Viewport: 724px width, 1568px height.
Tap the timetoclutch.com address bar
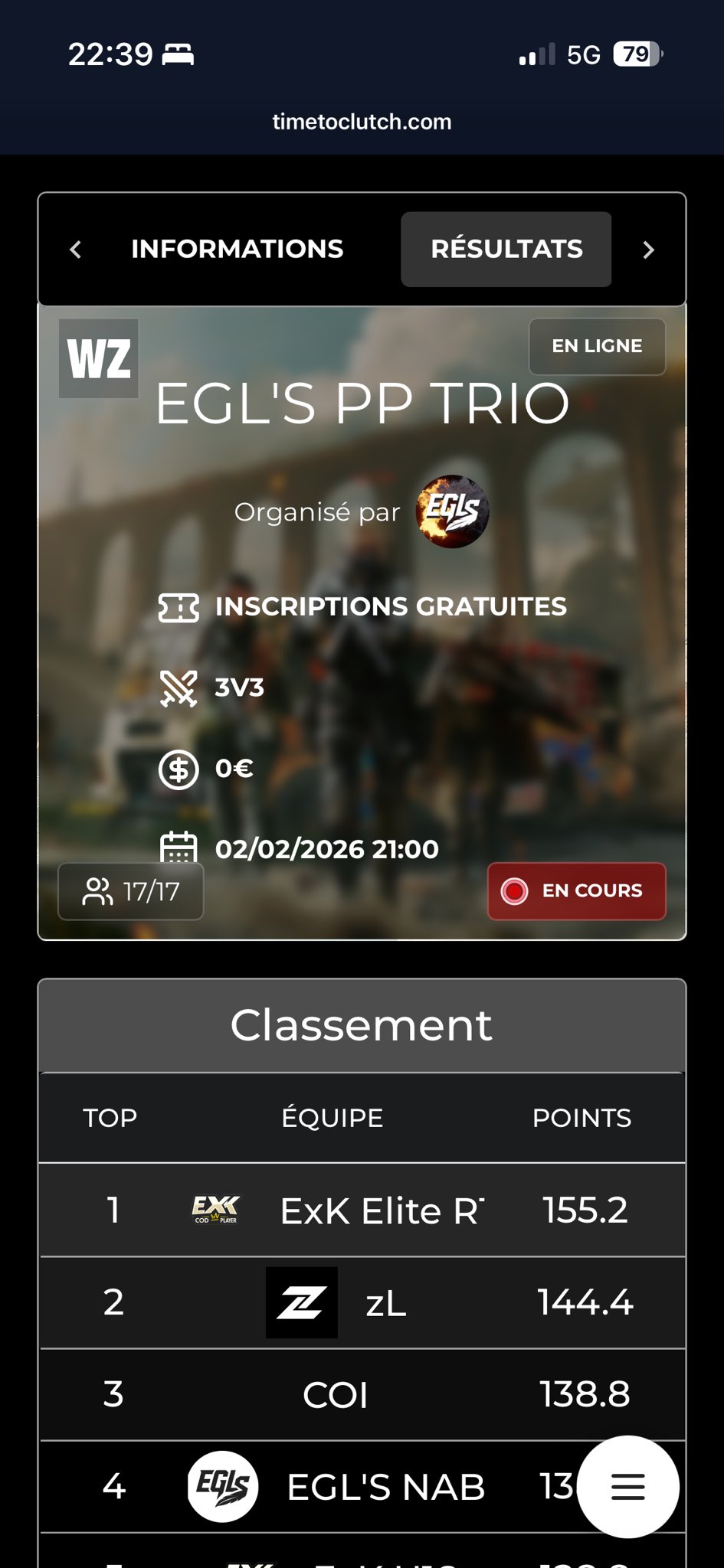point(362,122)
